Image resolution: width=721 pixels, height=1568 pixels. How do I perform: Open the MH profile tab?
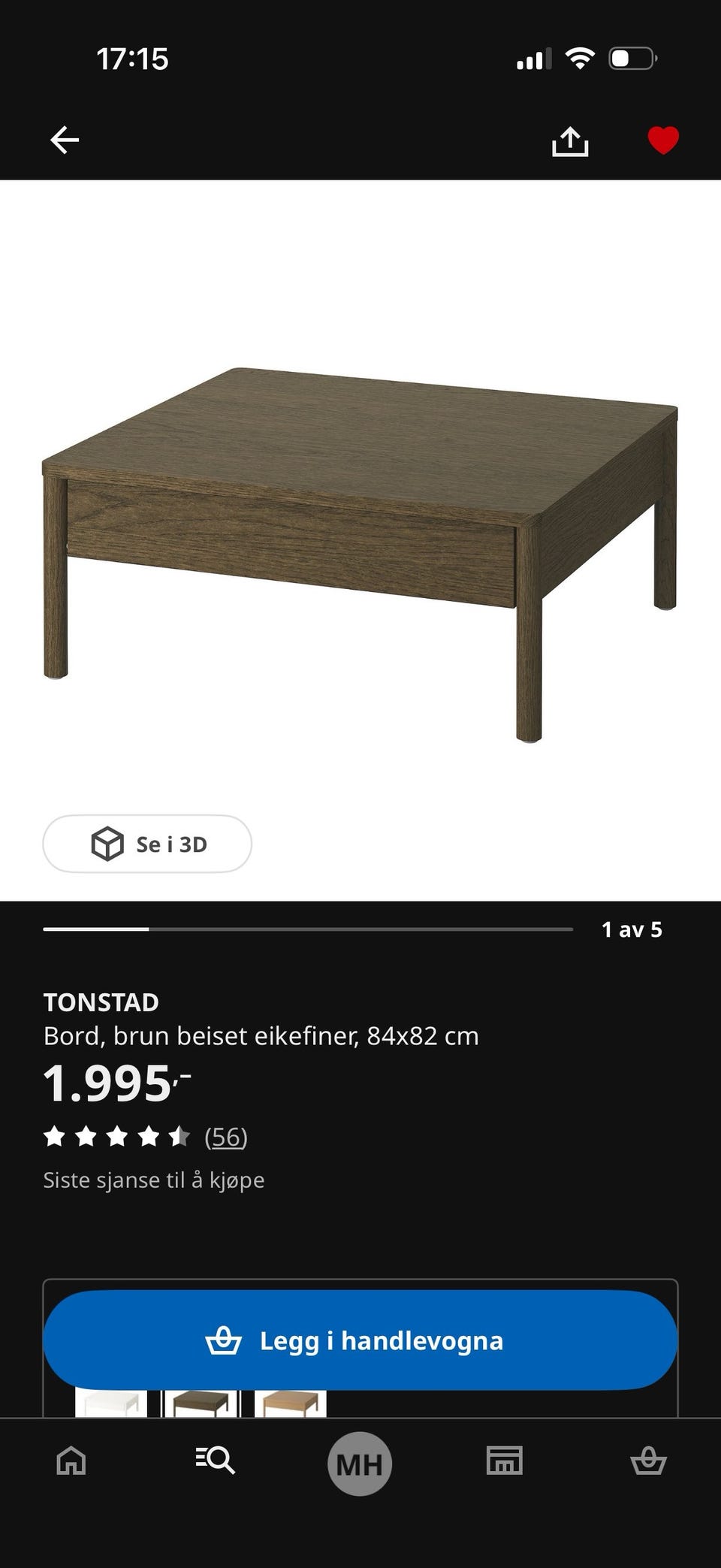[x=360, y=1464]
